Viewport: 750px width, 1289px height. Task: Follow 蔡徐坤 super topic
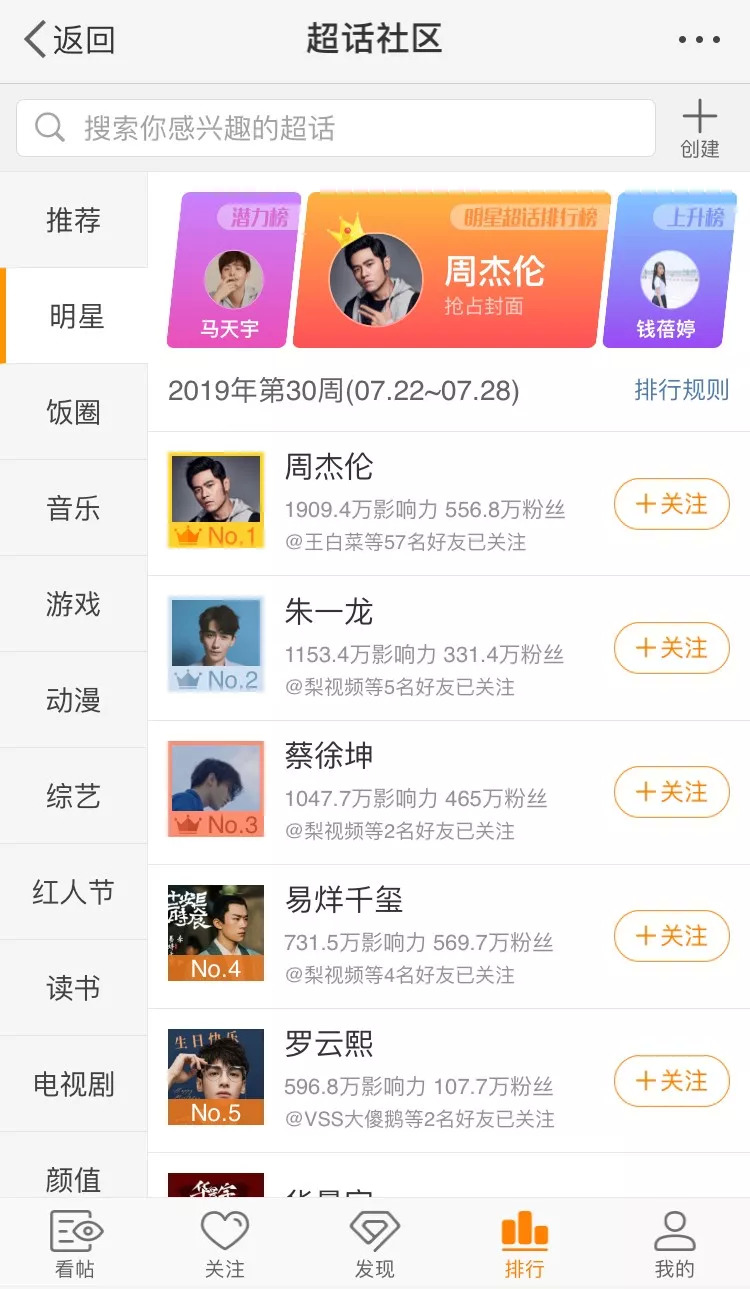(x=671, y=792)
